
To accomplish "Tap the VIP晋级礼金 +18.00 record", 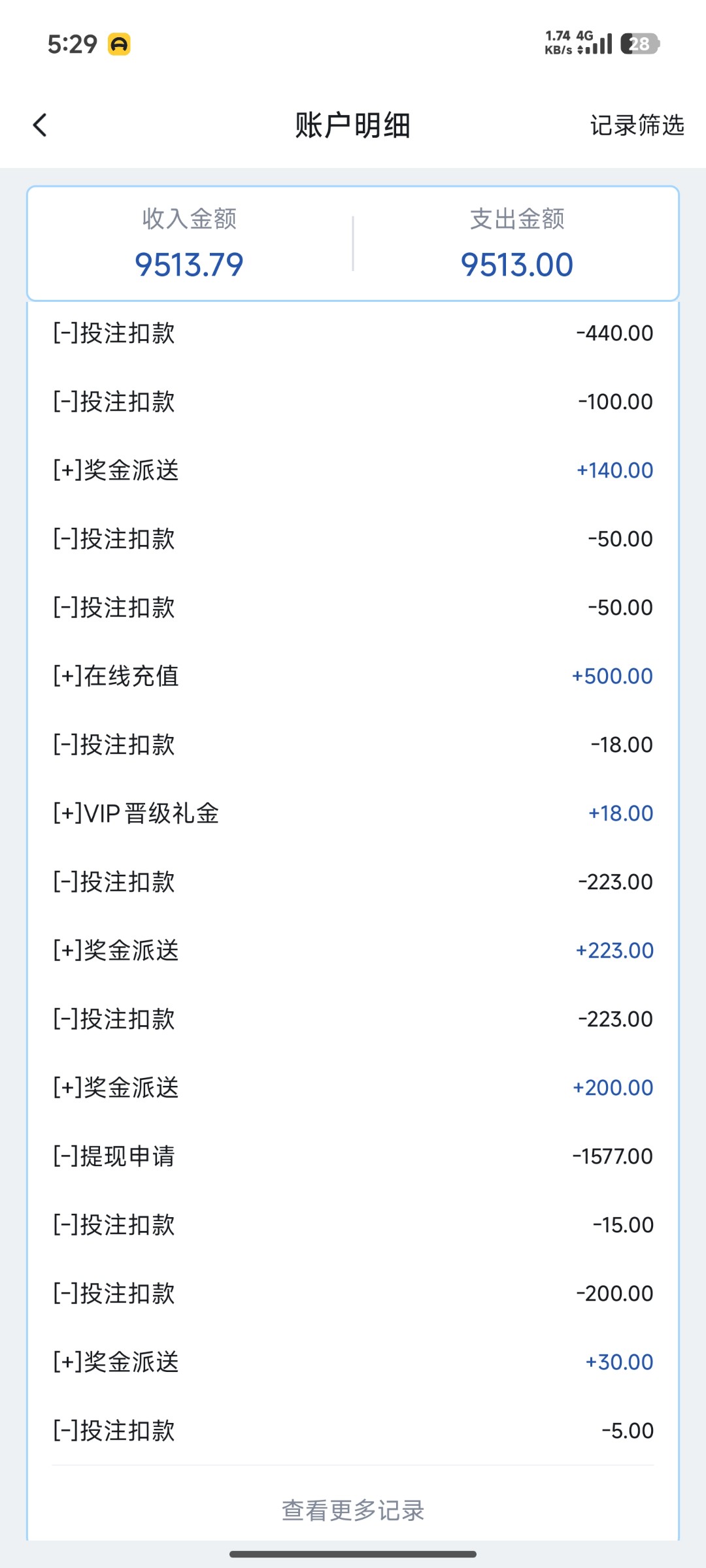I will 353,813.
